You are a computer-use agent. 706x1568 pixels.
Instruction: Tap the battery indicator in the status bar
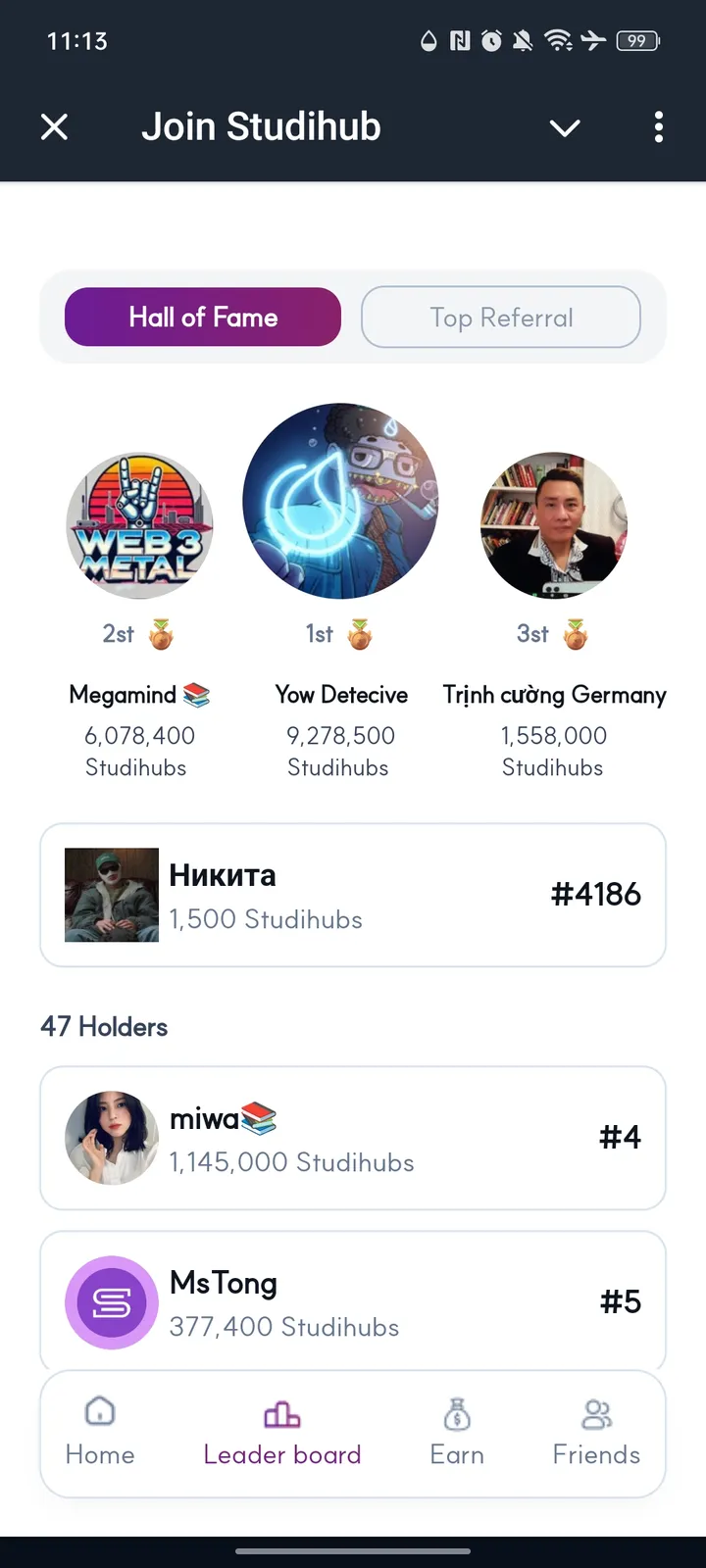coord(635,40)
